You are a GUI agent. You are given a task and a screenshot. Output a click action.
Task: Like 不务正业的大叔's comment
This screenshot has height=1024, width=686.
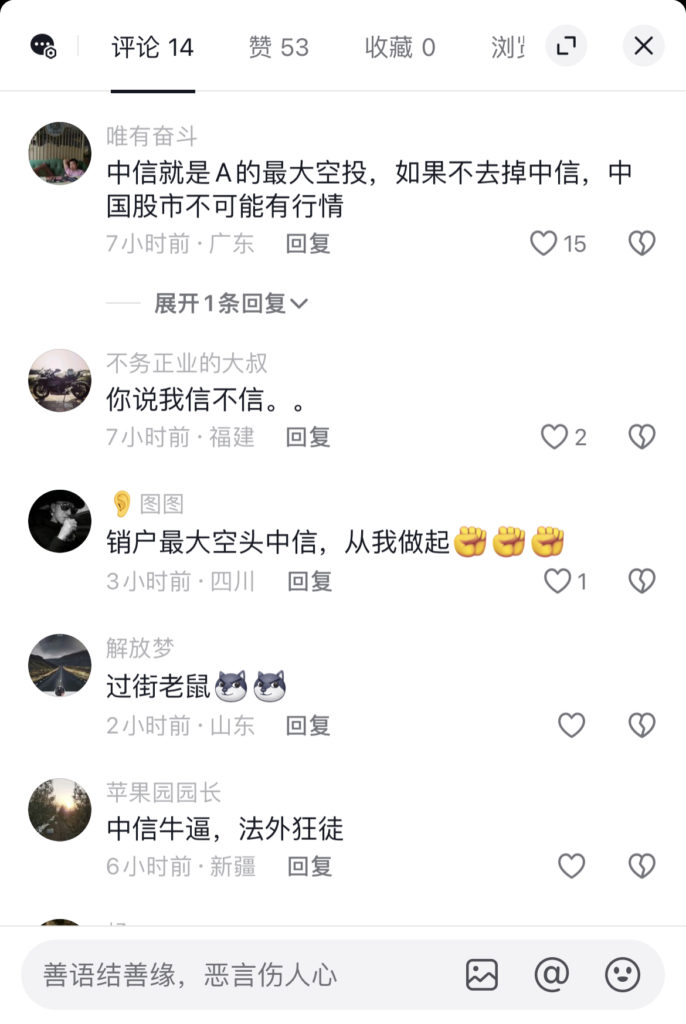click(x=554, y=437)
